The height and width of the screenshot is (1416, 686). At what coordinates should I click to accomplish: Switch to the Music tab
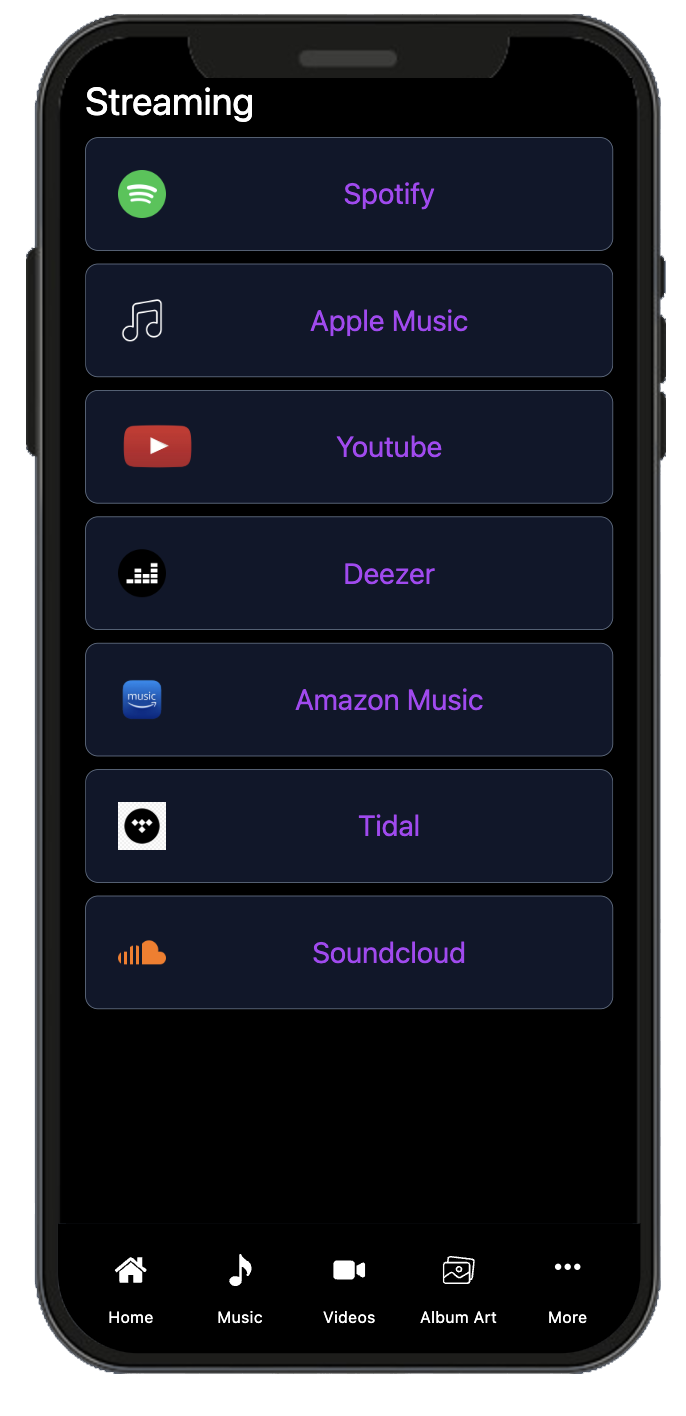tap(240, 1289)
